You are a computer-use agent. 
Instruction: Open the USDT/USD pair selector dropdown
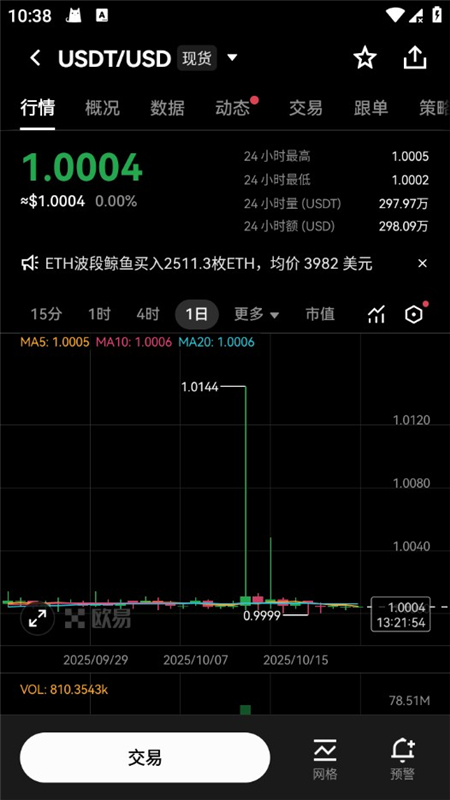pyautogui.click(x=232, y=58)
